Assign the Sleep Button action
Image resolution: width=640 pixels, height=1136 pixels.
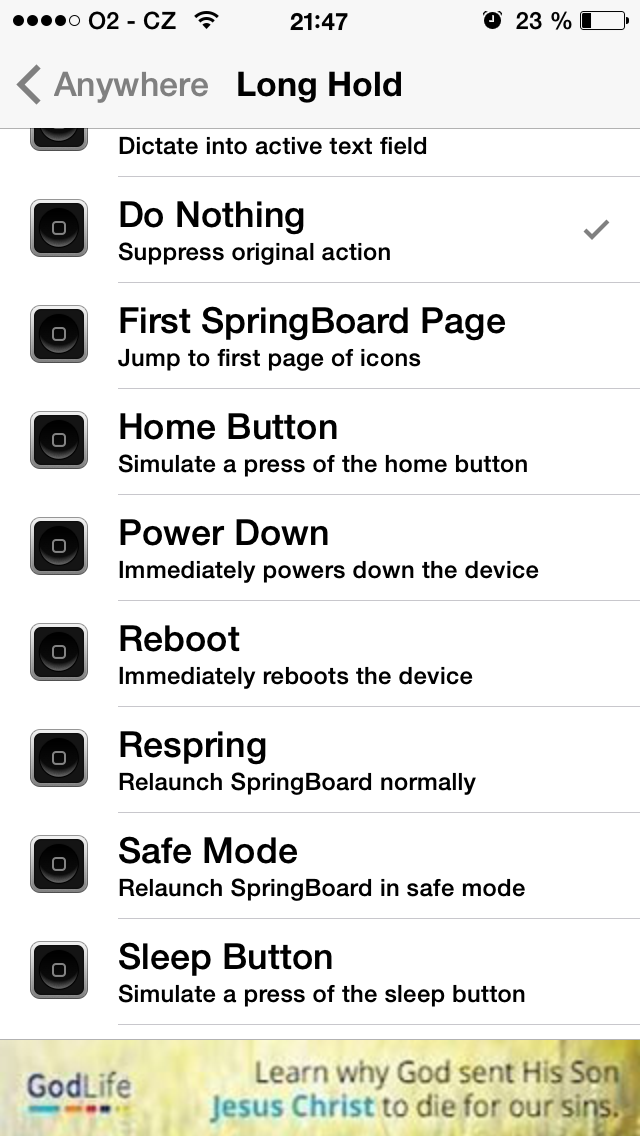tap(320, 972)
